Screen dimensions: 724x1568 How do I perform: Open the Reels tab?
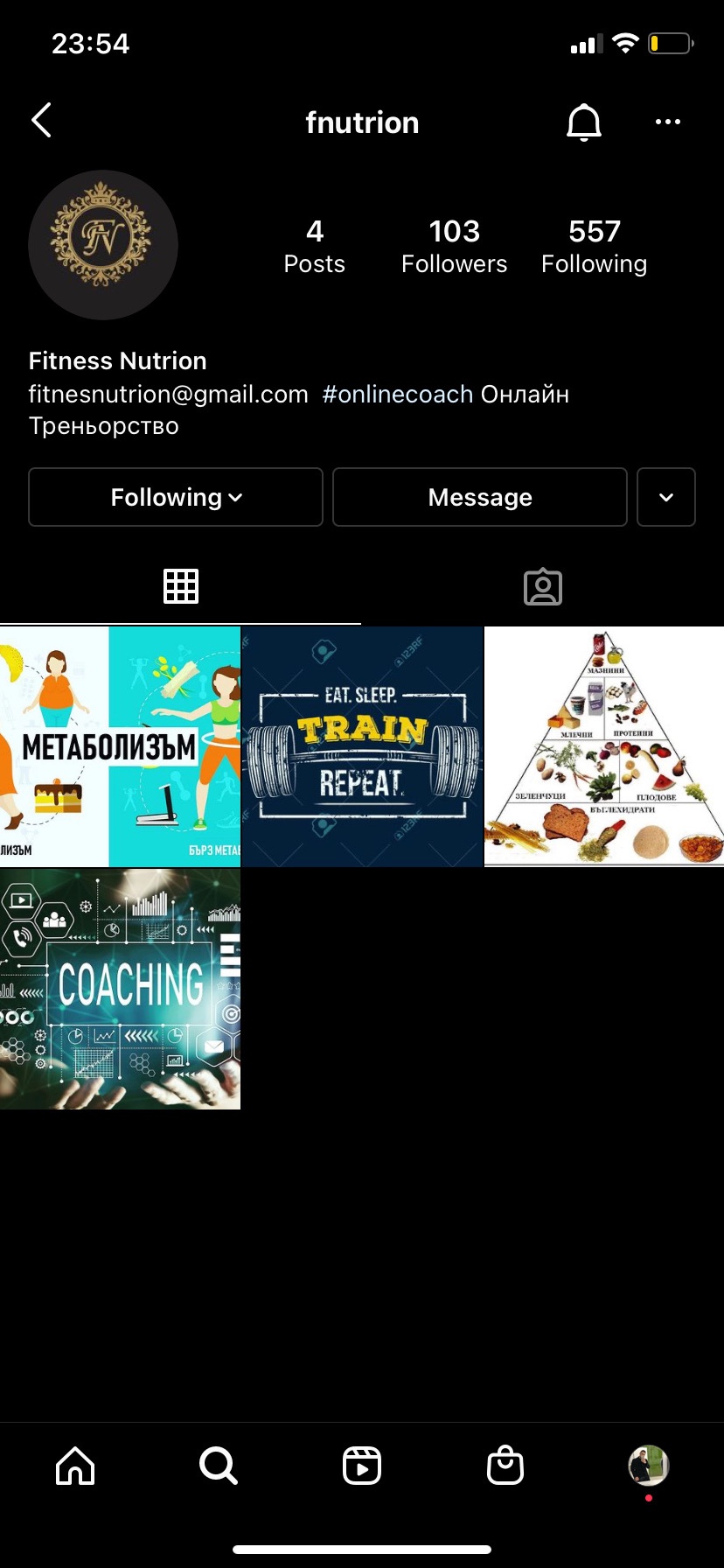point(362,1465)
